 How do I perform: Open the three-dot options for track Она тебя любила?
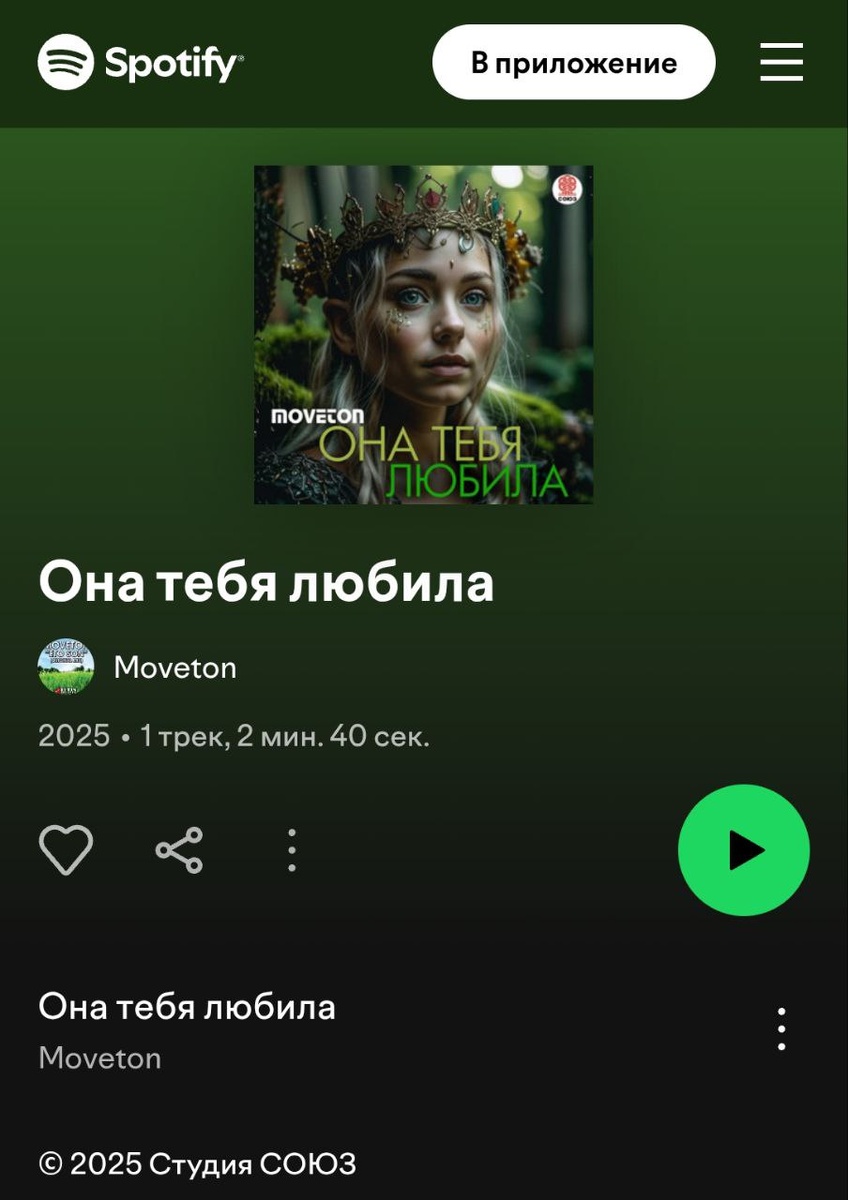tap(780, 1027)
